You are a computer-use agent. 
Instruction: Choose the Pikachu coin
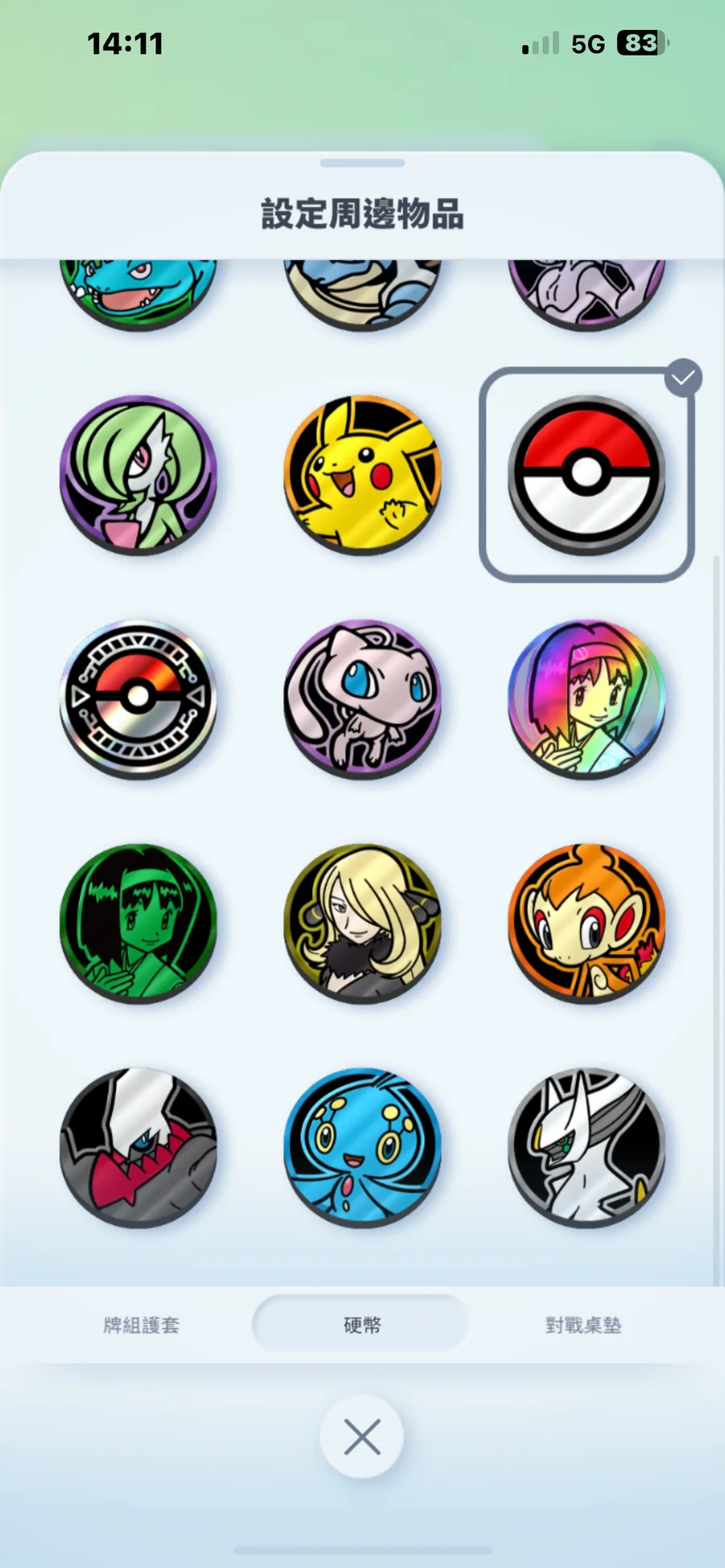click(x=362, y=474)
